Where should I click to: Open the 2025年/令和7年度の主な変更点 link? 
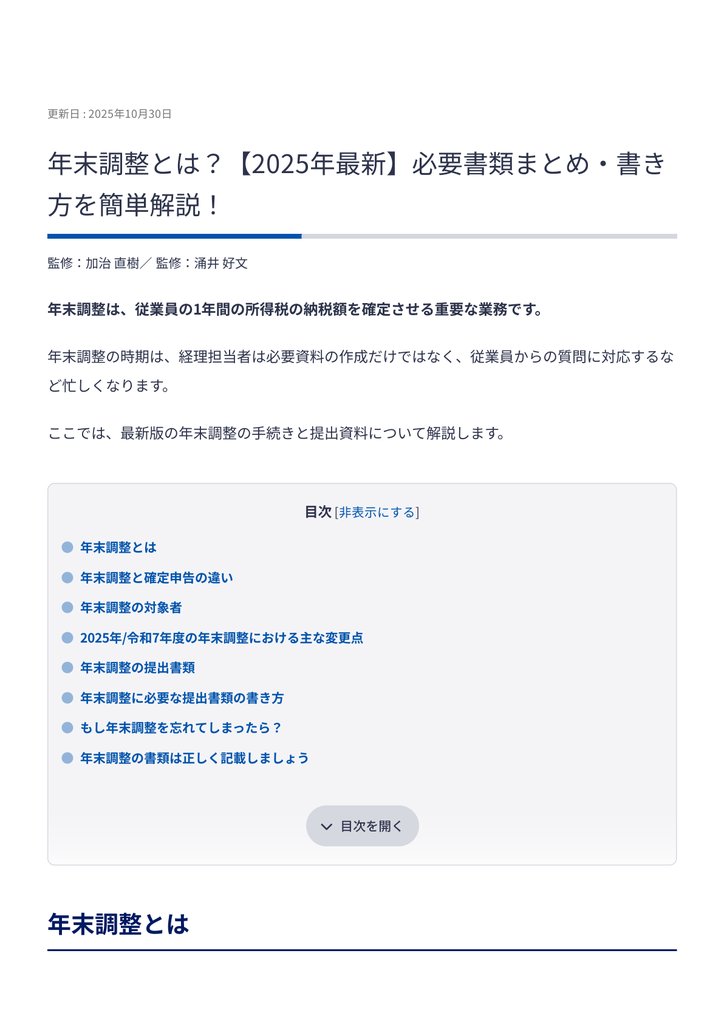(x=221, y=637)
